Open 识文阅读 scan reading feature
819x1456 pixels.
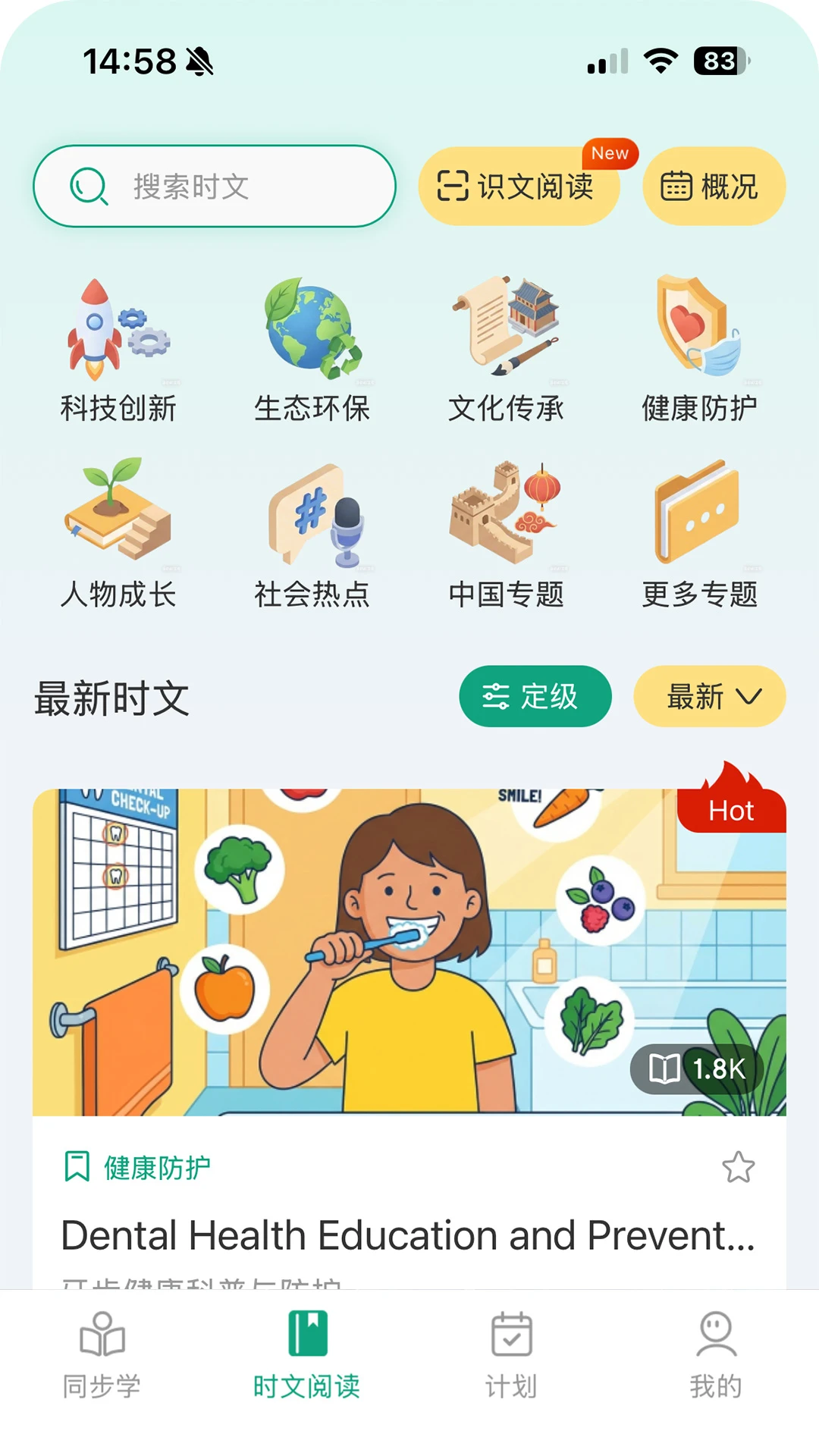tap(519, 187)
